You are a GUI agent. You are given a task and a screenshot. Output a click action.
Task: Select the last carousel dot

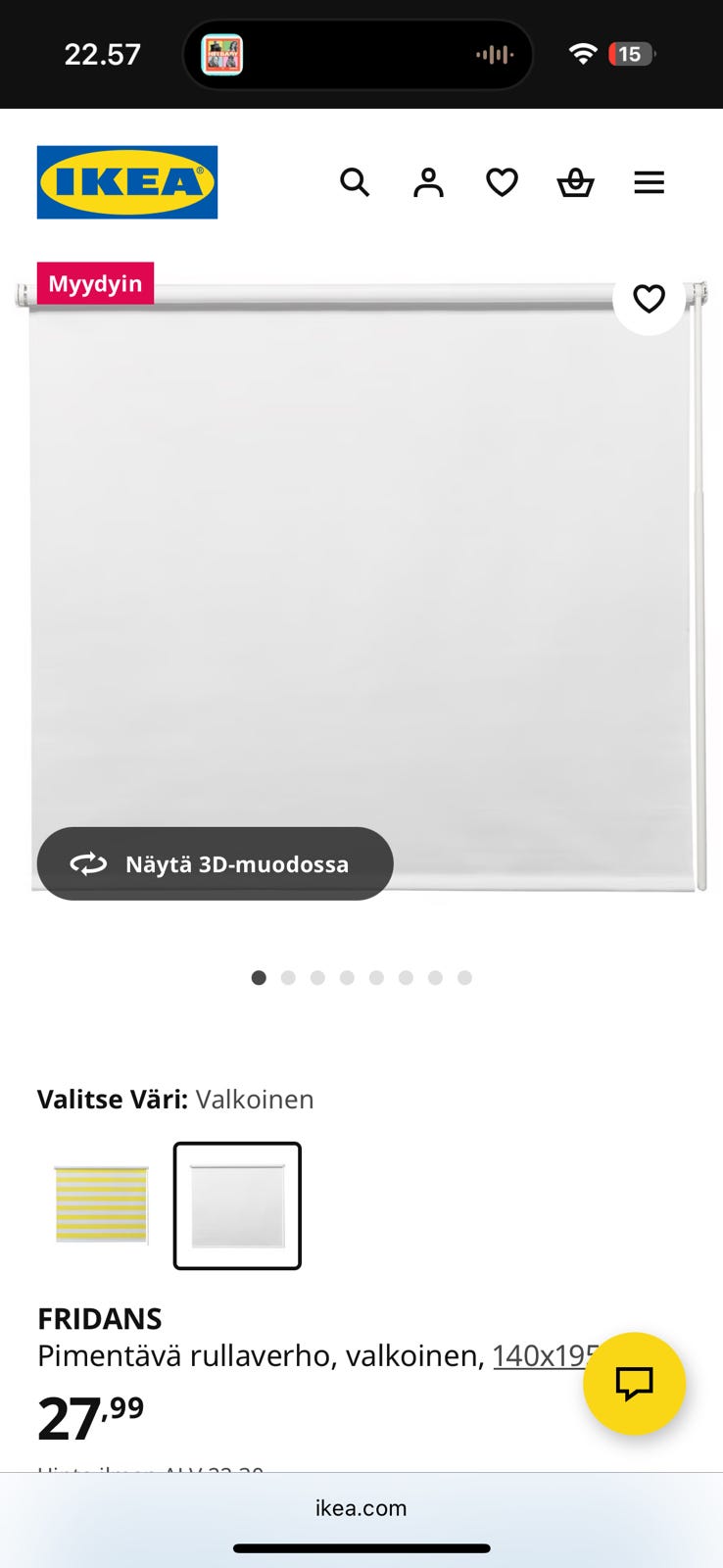pos(464,977)
